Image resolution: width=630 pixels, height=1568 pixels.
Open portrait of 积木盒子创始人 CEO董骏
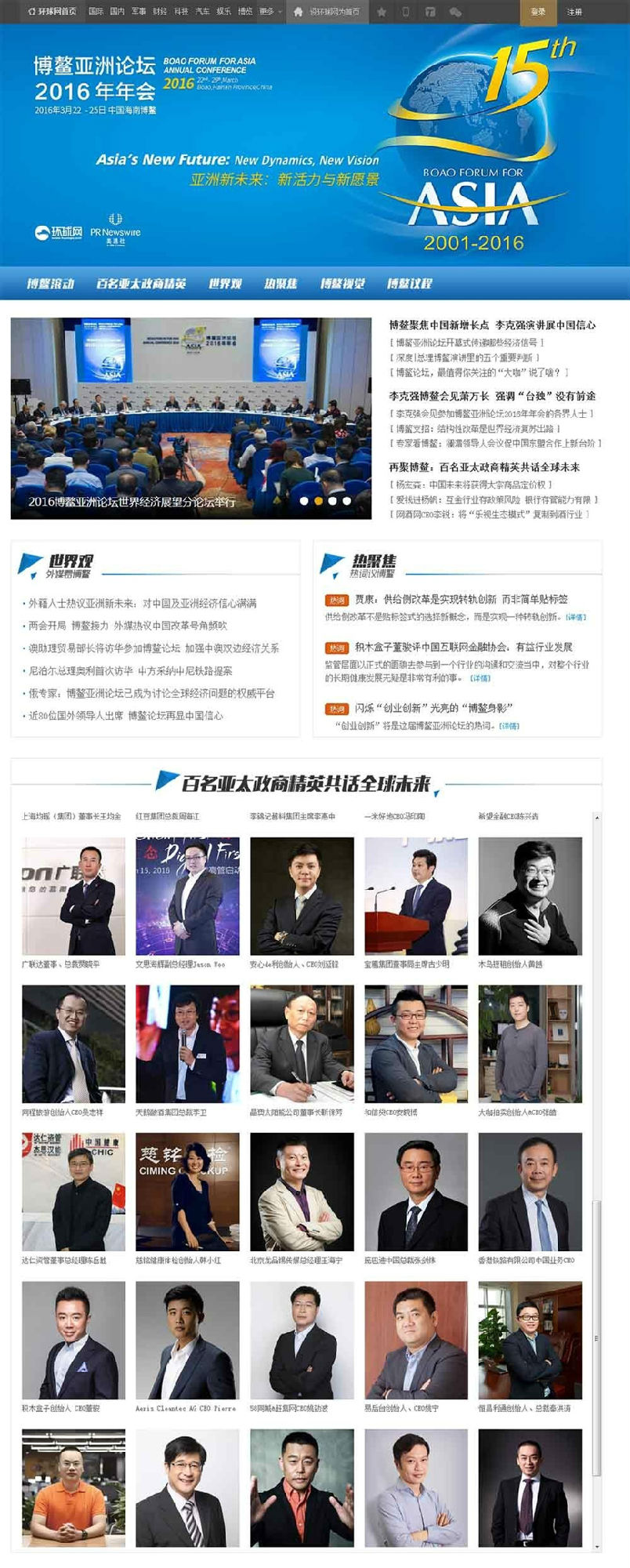73,1340
